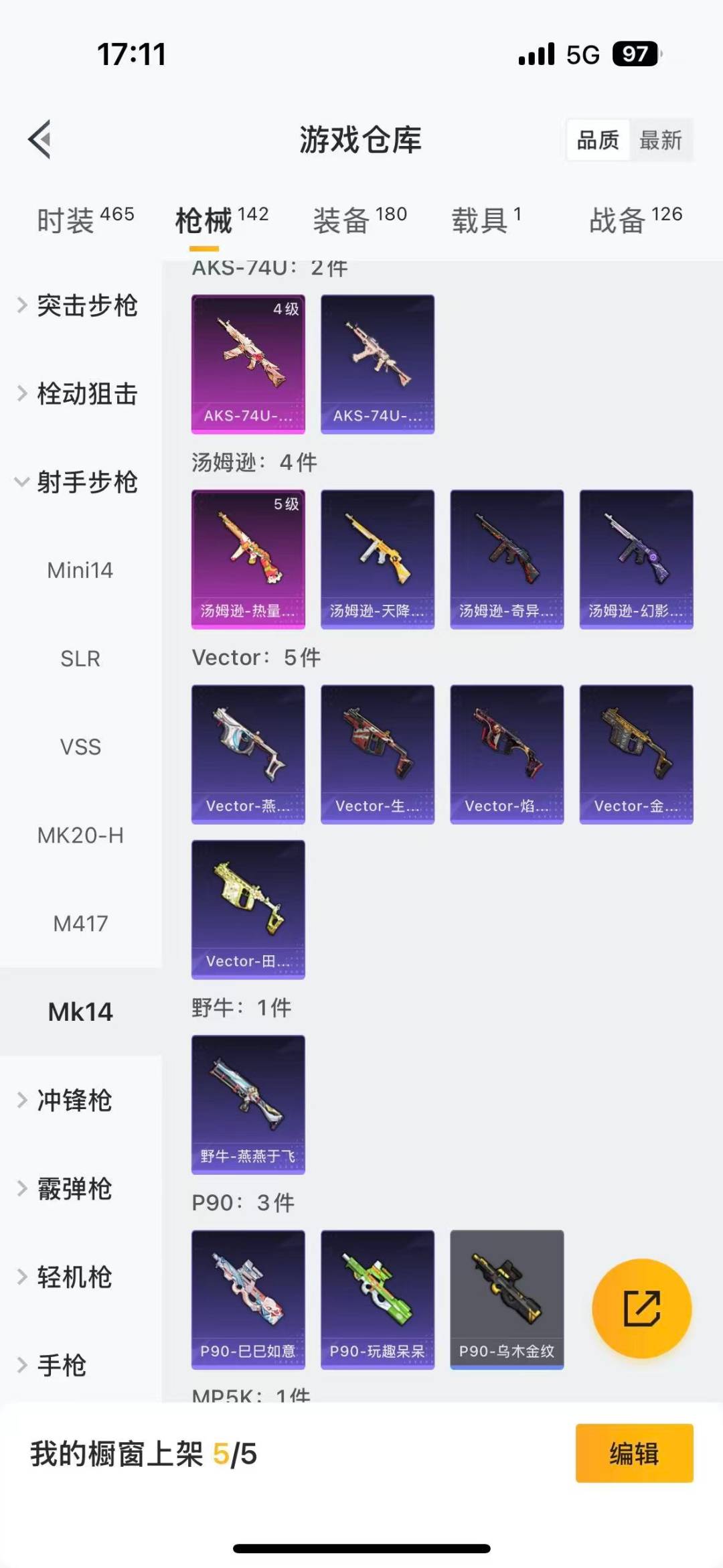The height and width of the screenshot is (1568, 723).
Task: Tap the back arrow at top left
Action: [x=38, y=139]
